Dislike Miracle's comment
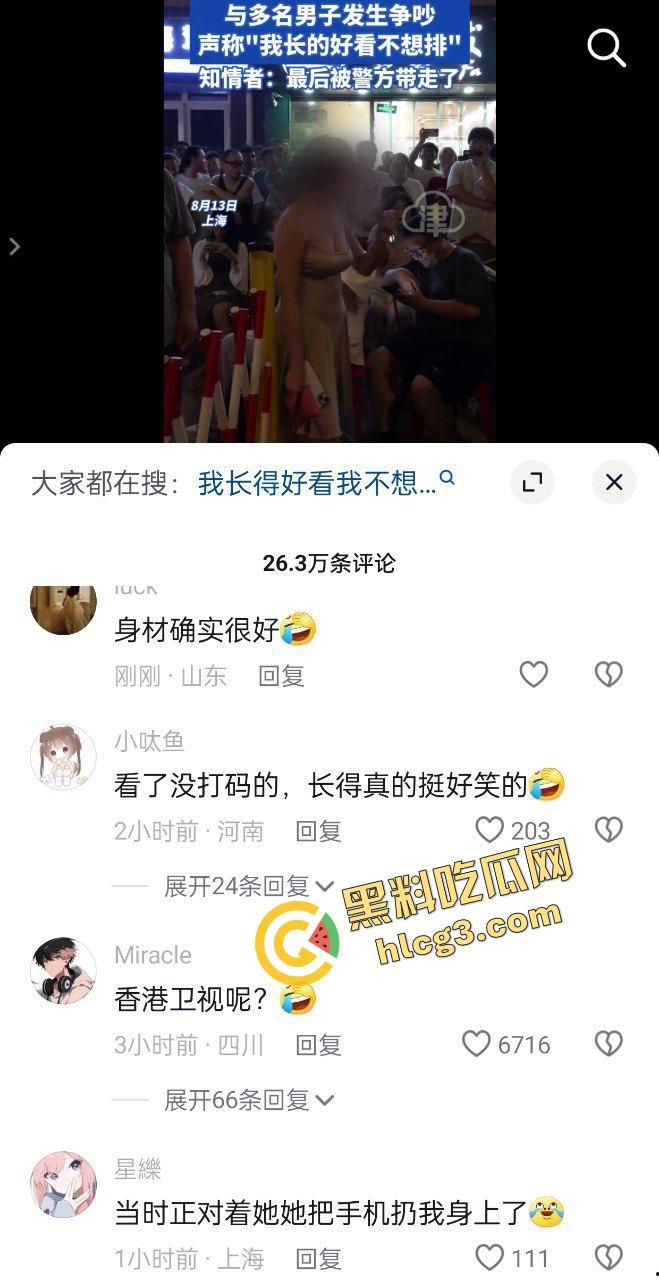The height and width of the screenshot is (1280, 659). click(x=608, y=1044)
